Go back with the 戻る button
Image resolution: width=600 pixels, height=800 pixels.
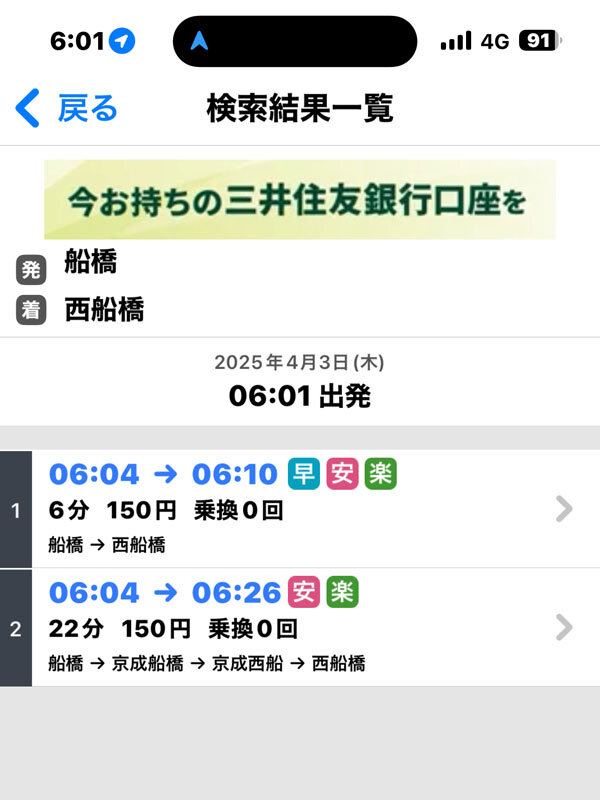(67, 107)
